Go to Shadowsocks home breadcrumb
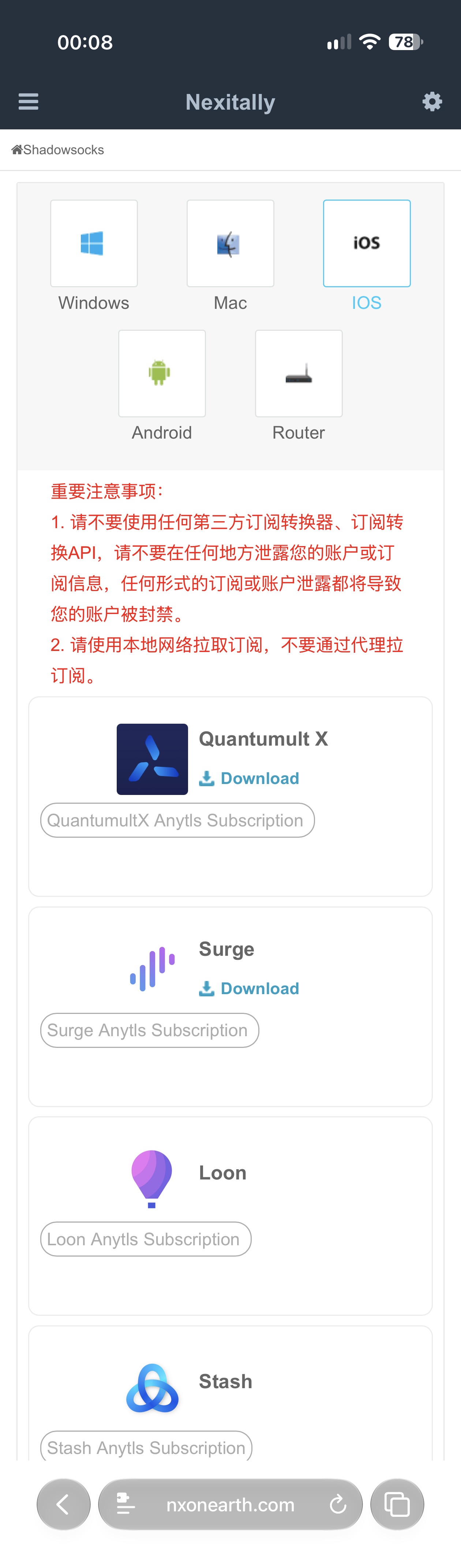This screenshot has width=461, height=1568. coord(58,150)
